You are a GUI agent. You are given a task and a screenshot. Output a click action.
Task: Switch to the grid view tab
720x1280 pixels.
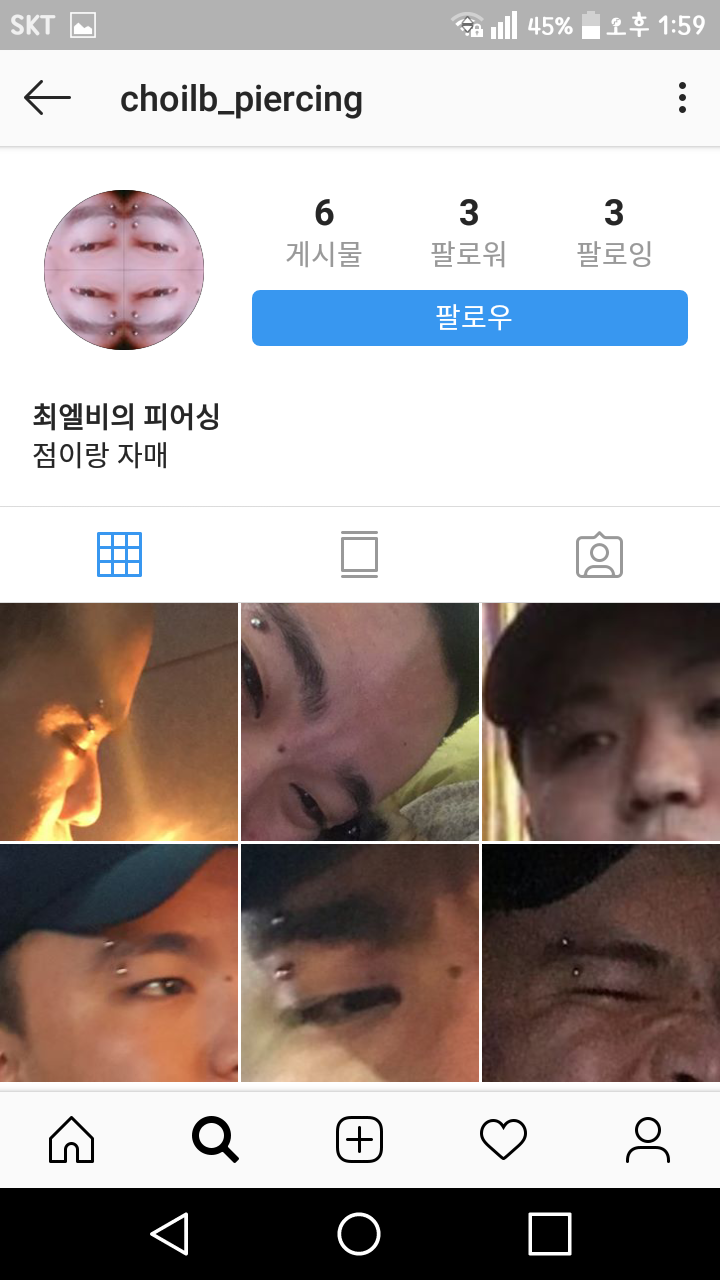(119, 554)
